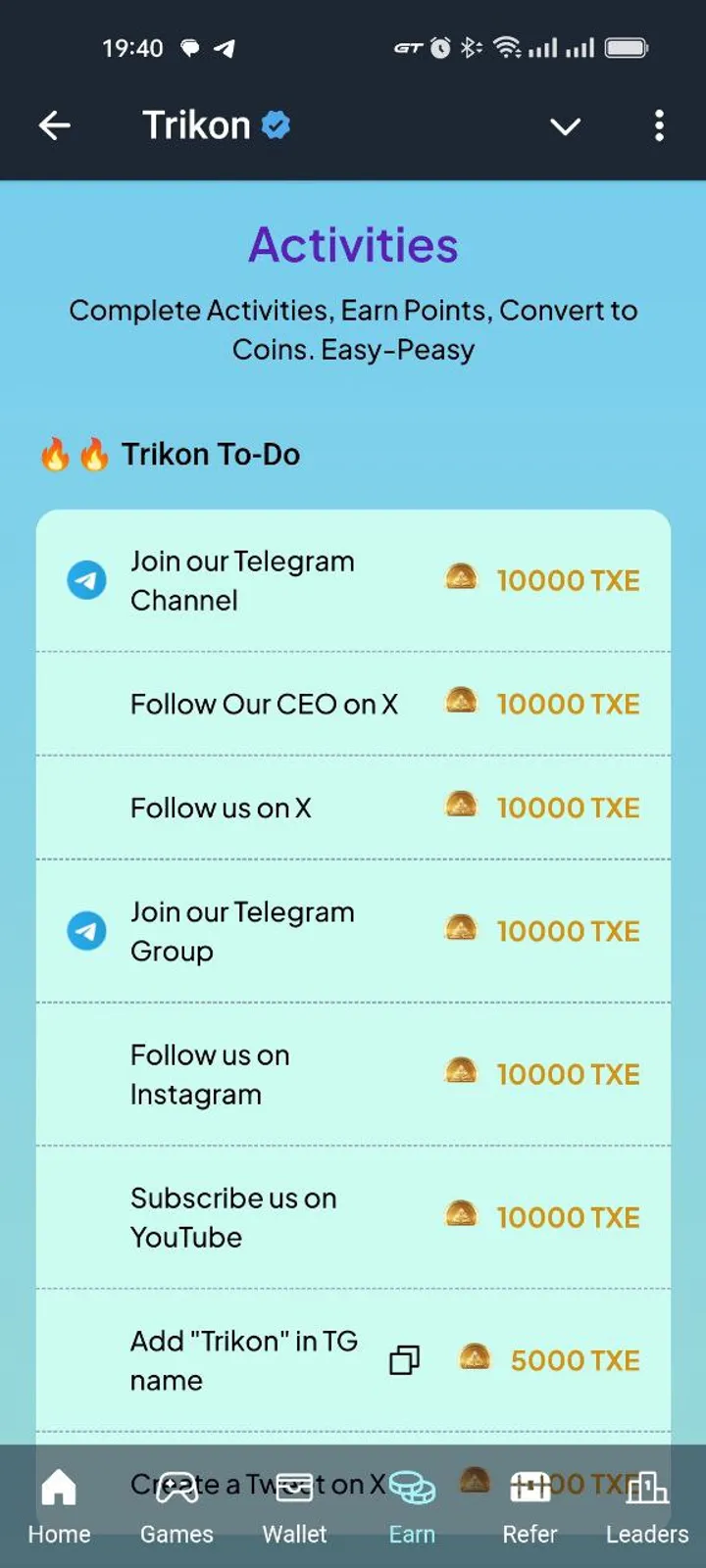Expand the chevron next to the Trikon header

point(566,127)
